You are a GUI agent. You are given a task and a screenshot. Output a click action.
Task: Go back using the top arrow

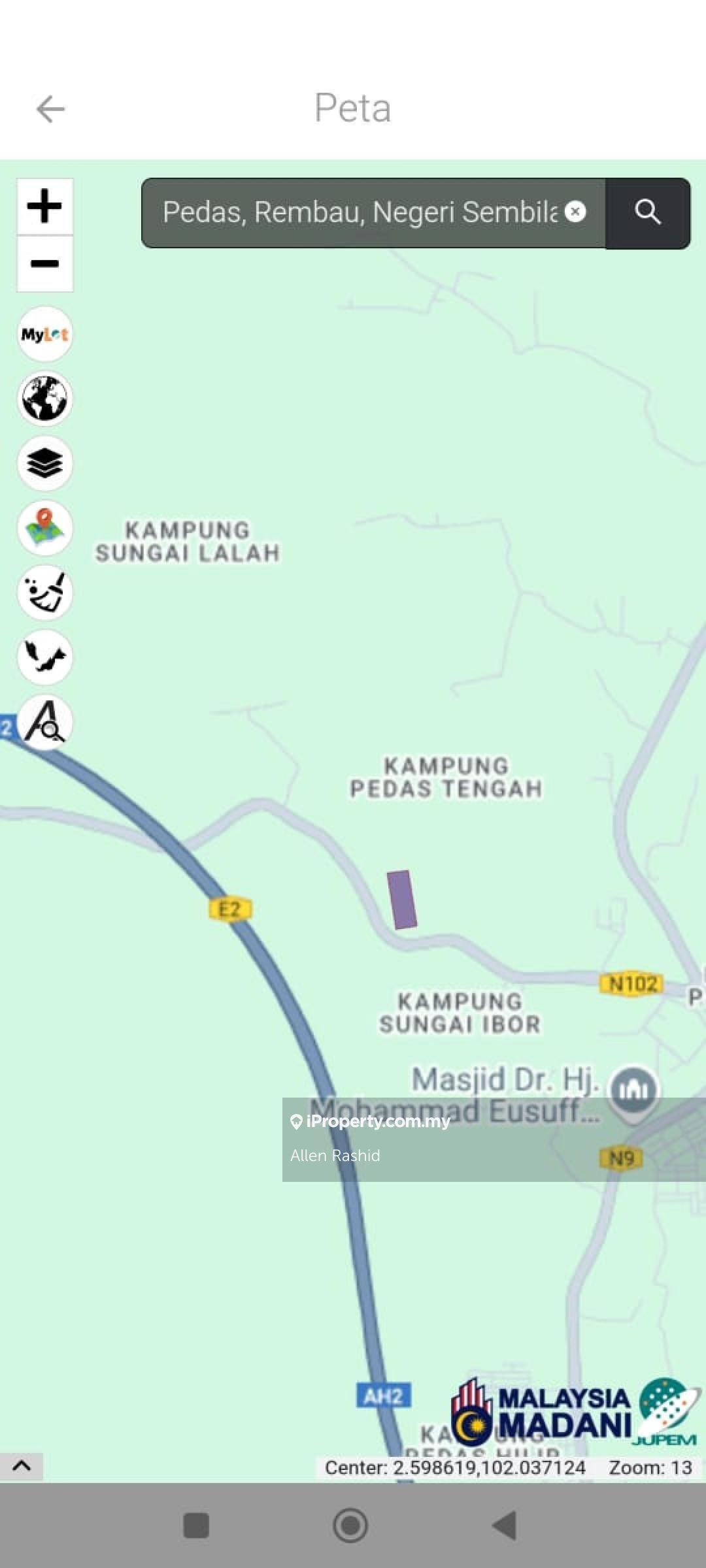[50, 109]
